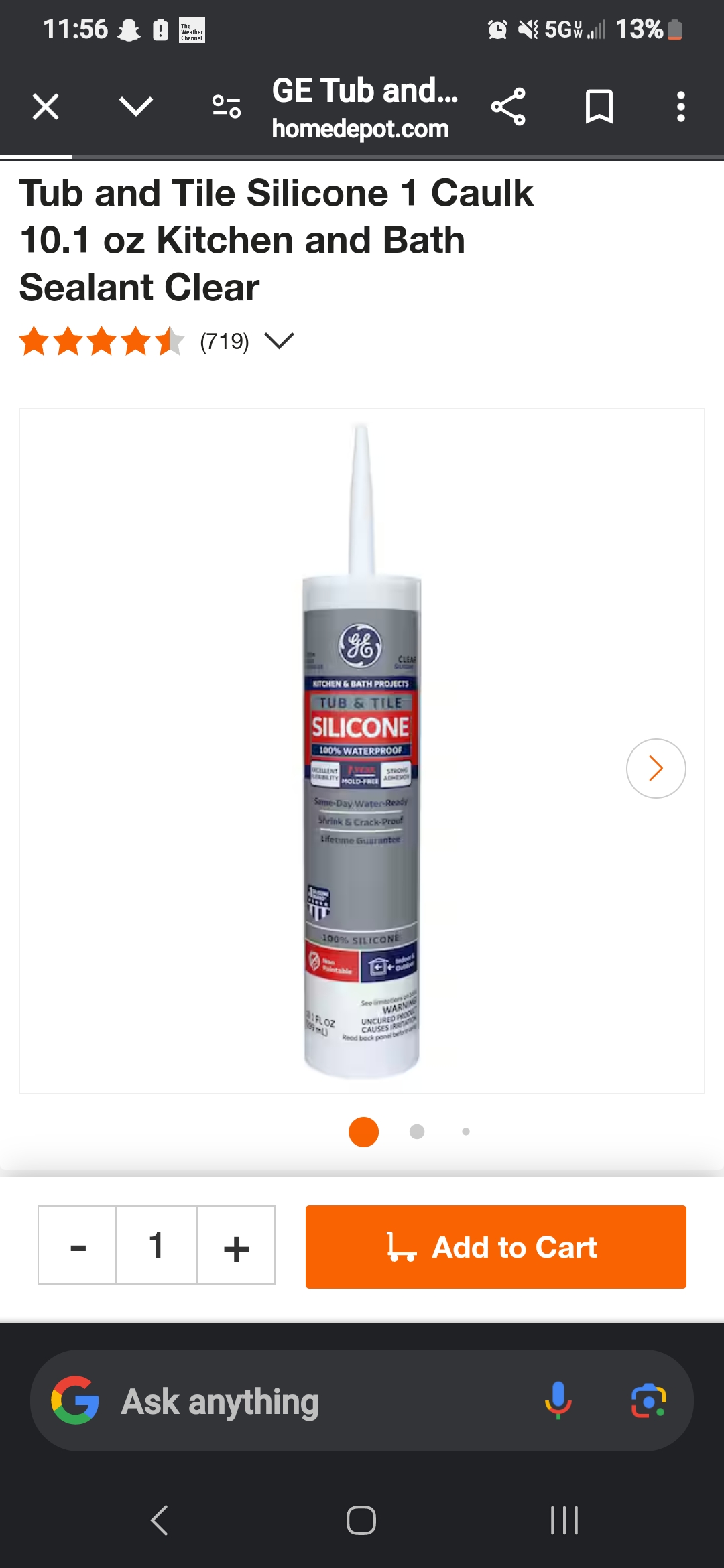Minimize the custom tab with down chevron
724x1568 pixels.
click(x=136, y=106)
